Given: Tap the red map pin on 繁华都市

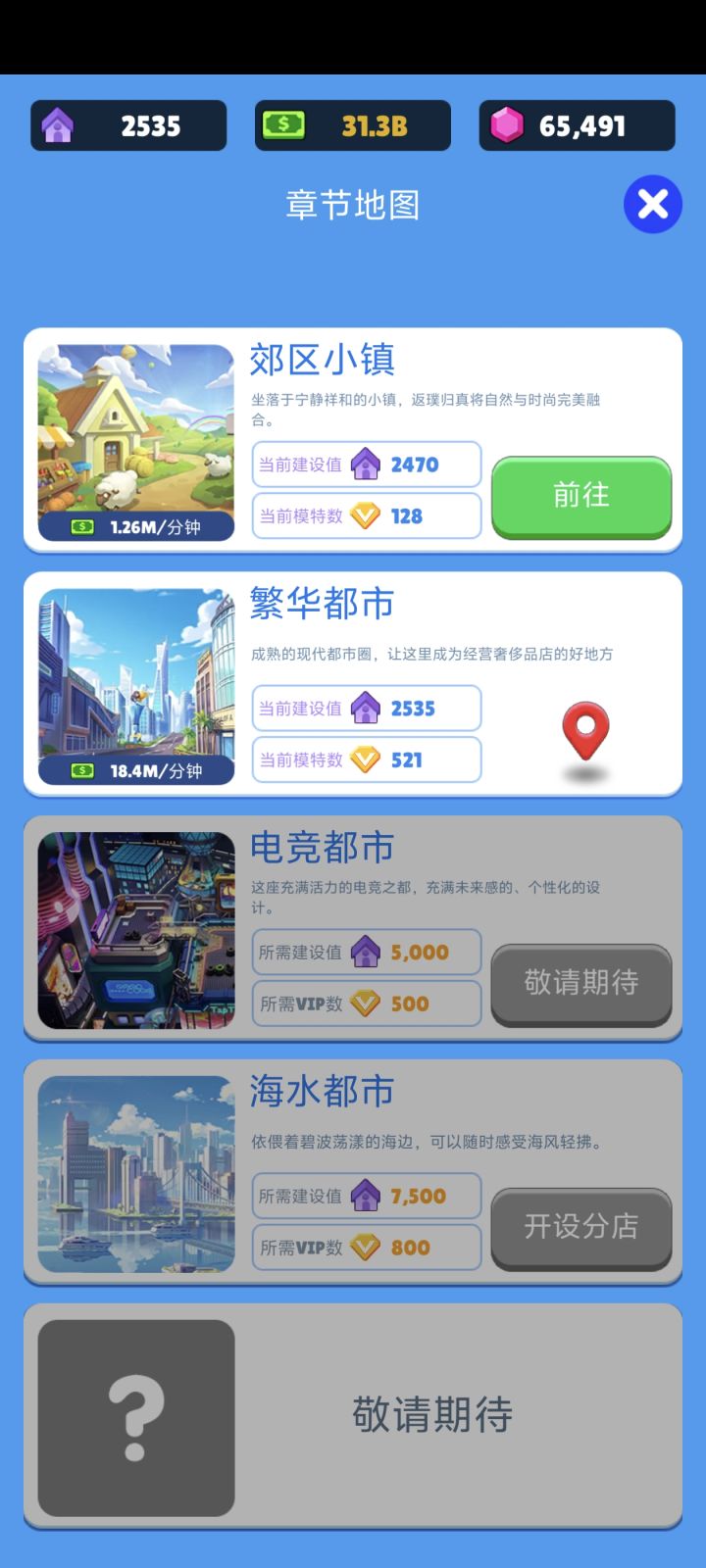Looking at the screenshot, I should pos(583,730).
